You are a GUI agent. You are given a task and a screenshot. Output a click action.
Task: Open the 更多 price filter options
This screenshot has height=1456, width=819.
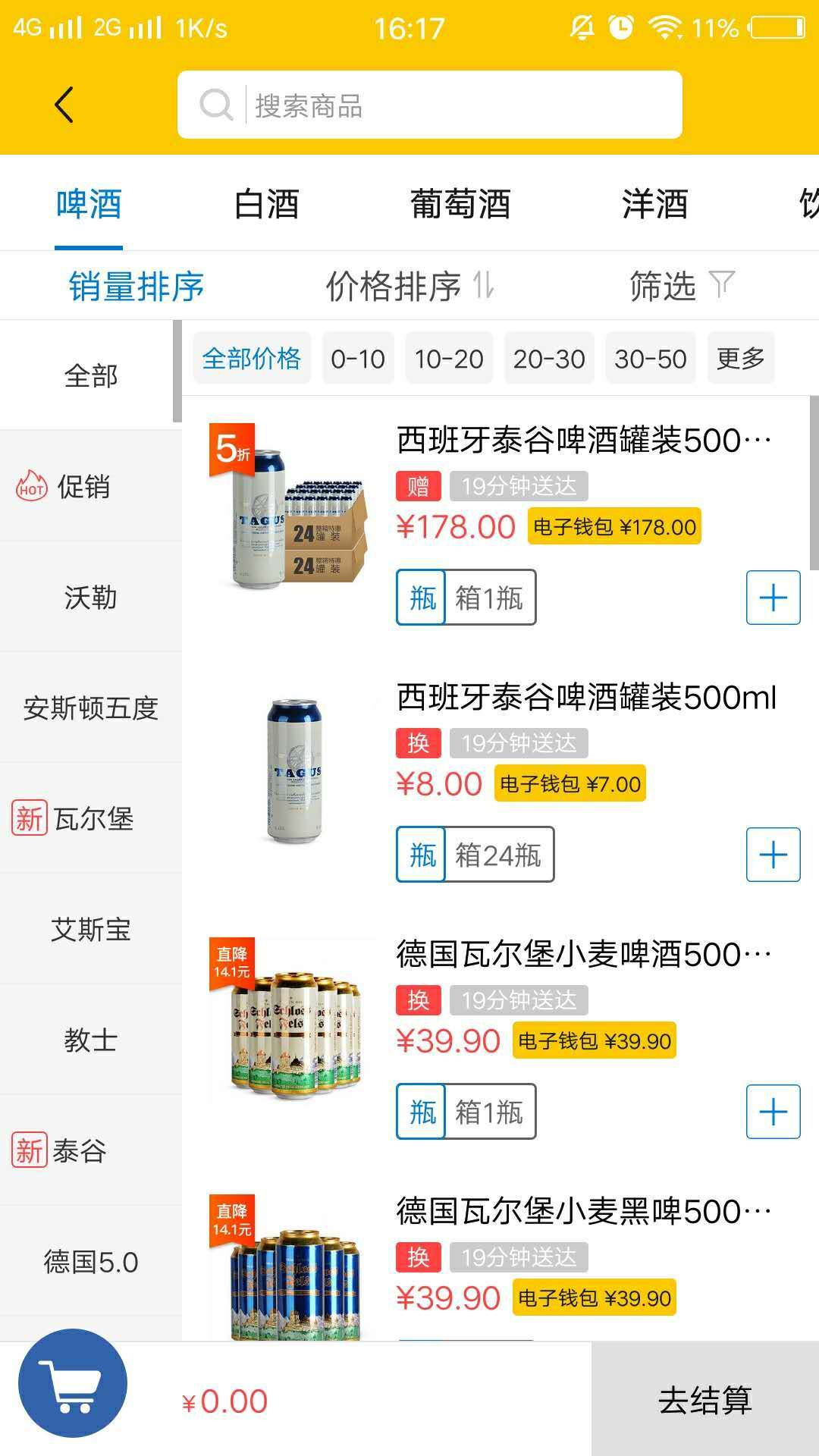(x=741, y=358)
